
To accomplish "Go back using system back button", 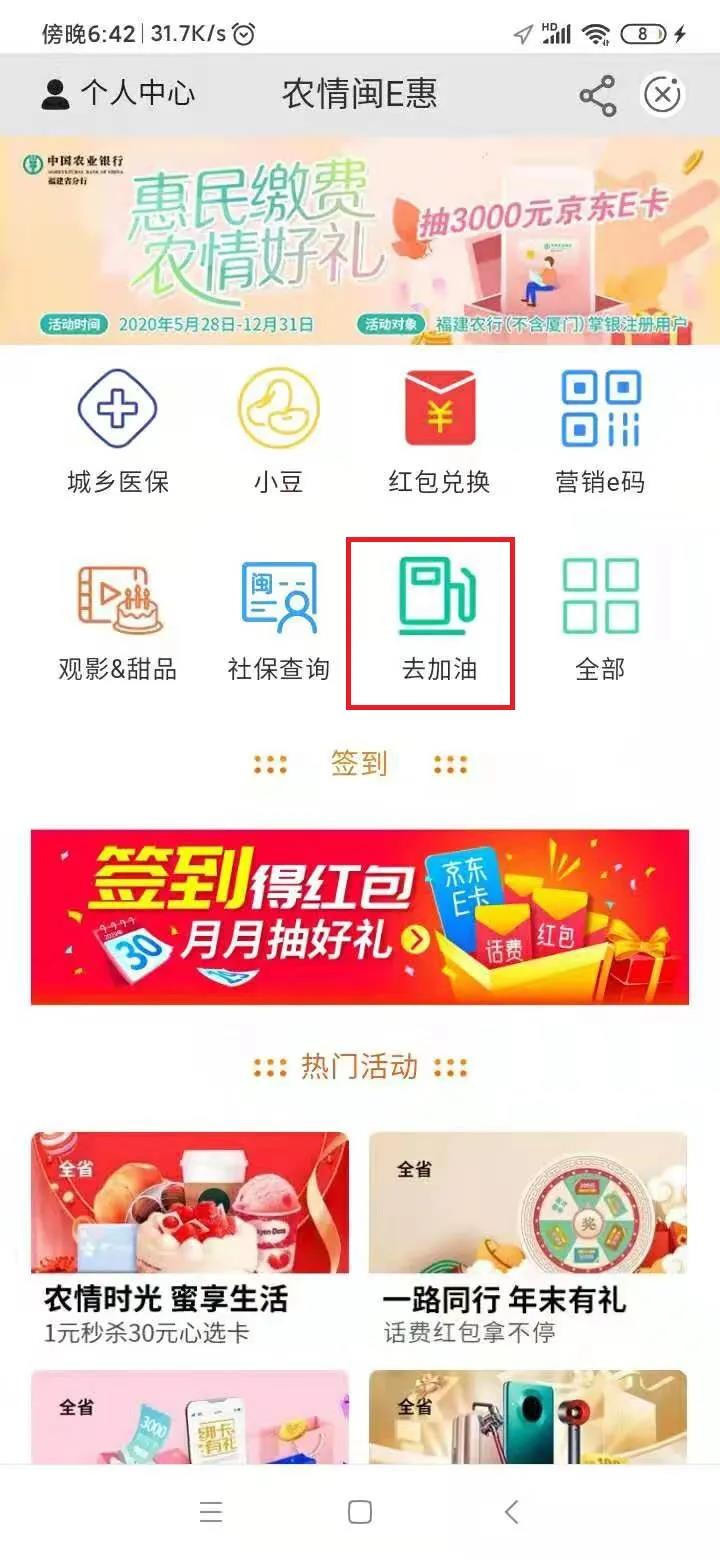I will [x=511, y=1512].
